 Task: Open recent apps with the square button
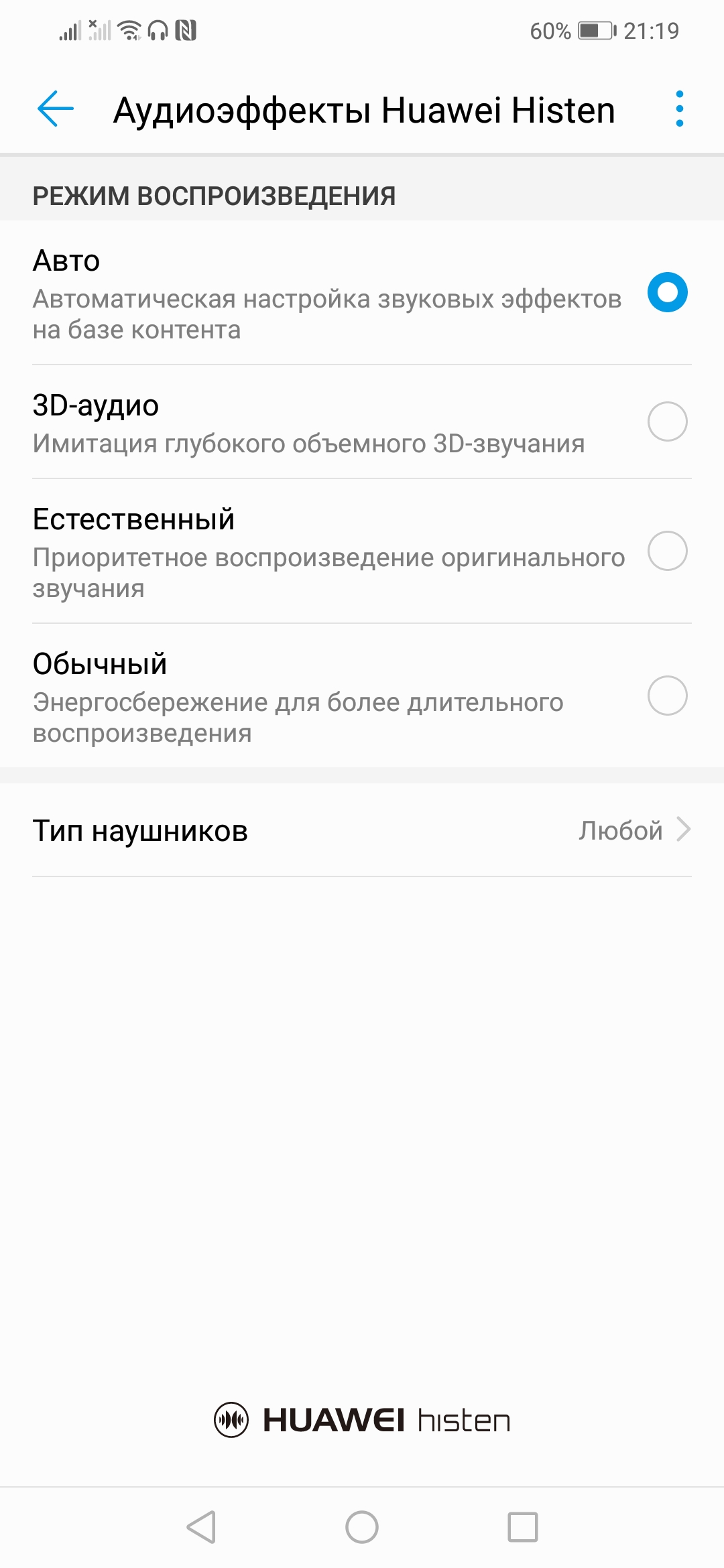tap(523, 1527)
